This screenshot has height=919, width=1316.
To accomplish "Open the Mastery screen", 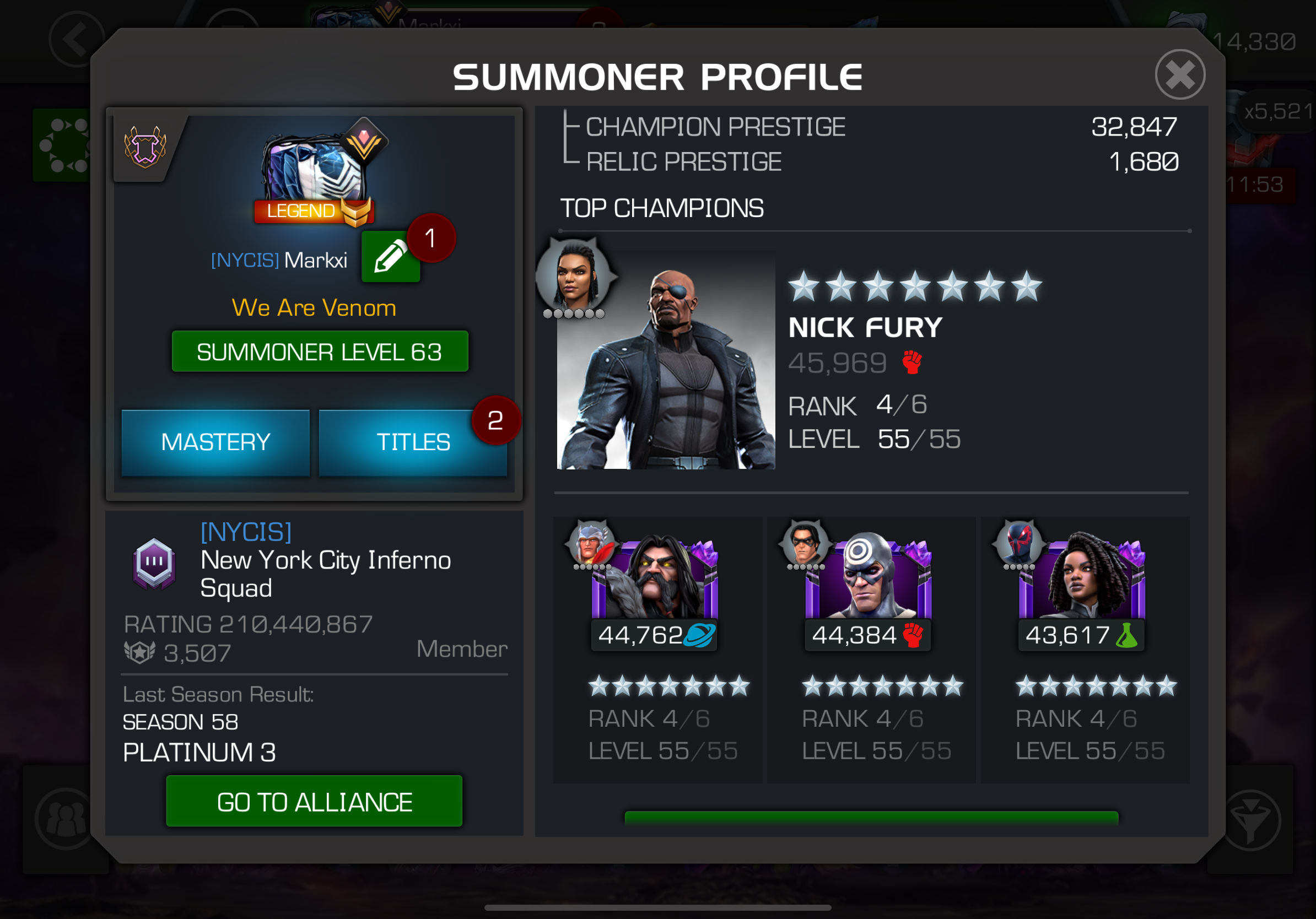I will [x=215, y=442].
